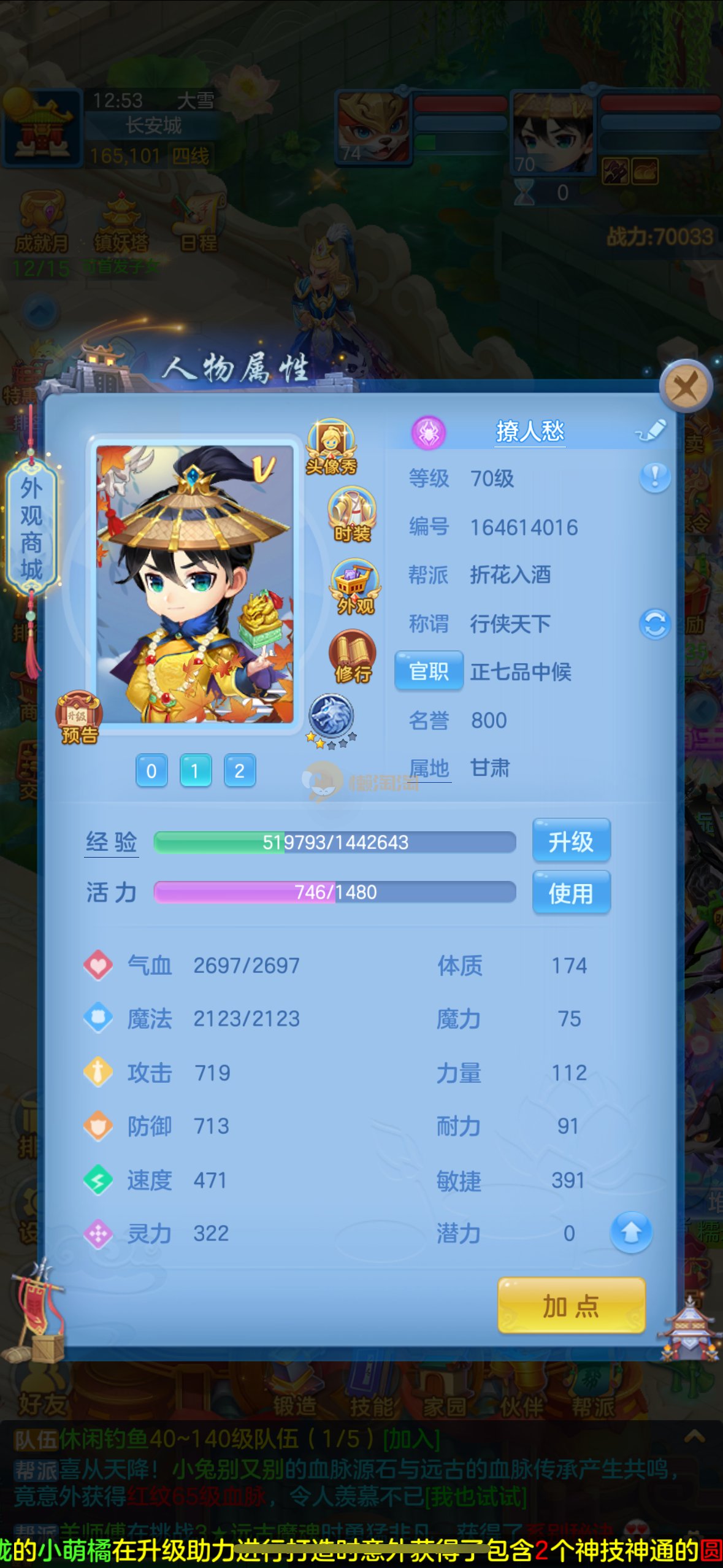Close the 人物属性 panel
This screenshot has width=723, height=1568.
(x=685, y=387)
